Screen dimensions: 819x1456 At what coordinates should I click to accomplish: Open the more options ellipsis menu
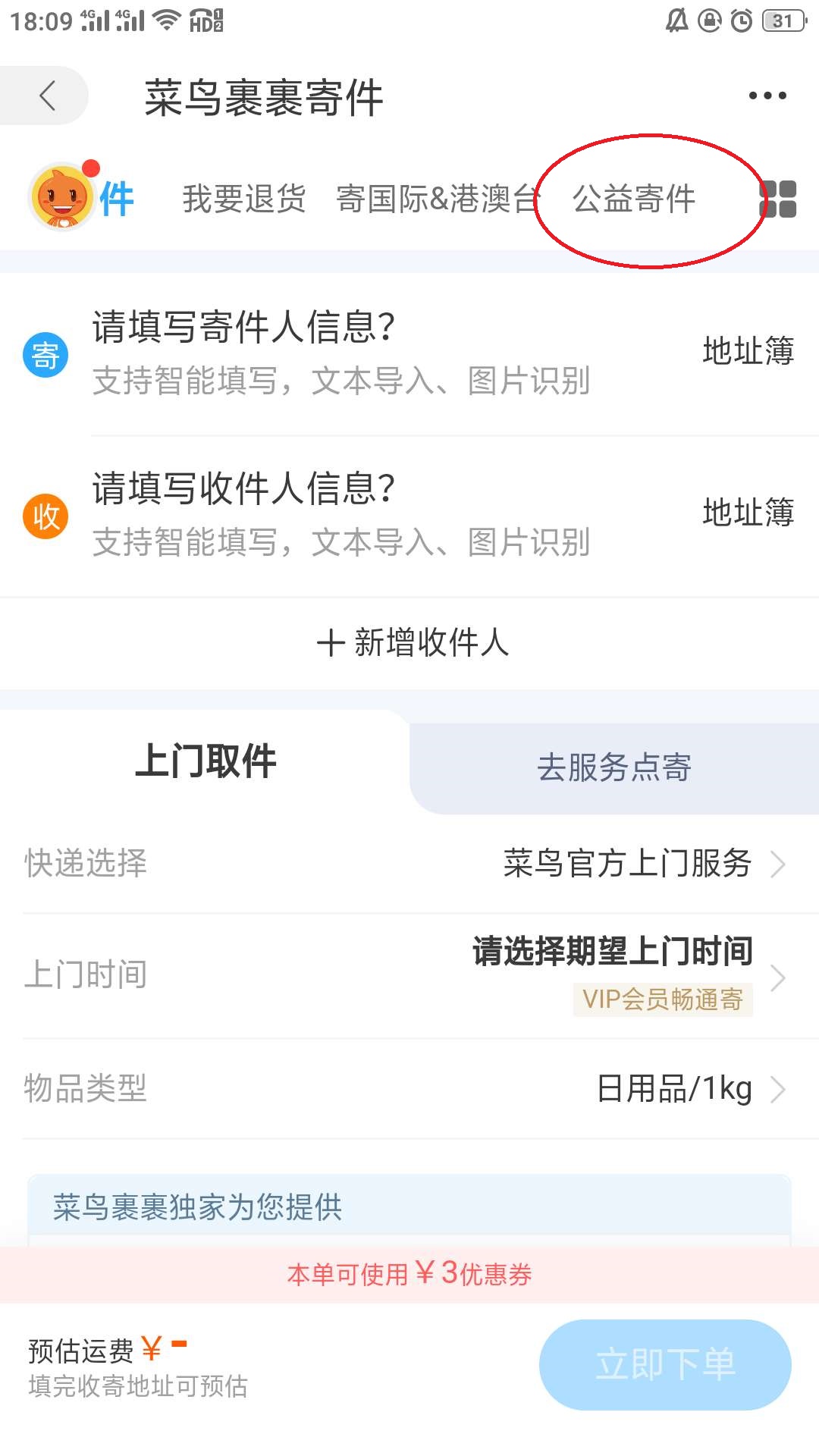pos(766,95)
